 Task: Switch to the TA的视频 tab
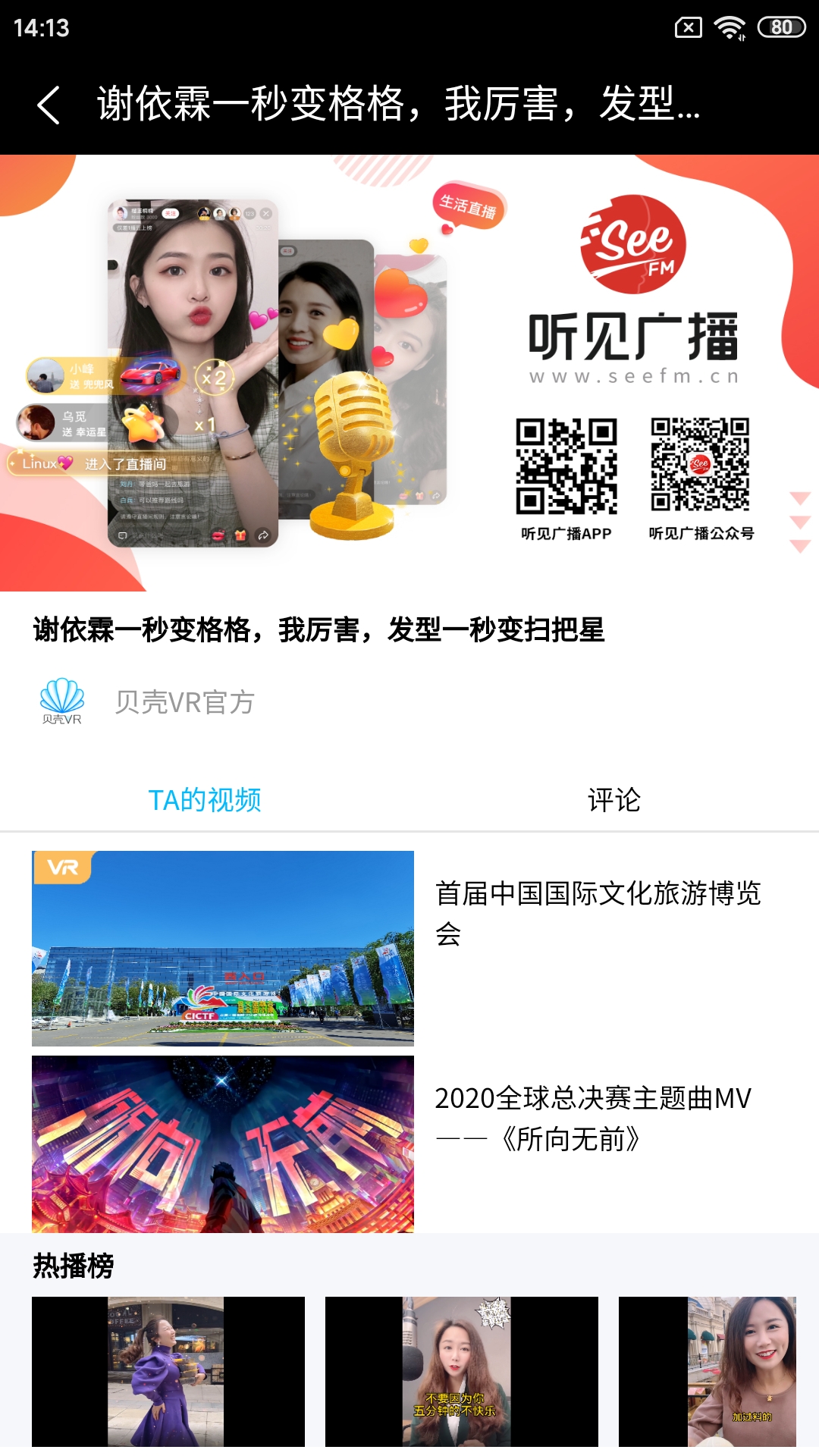point(205,800)
